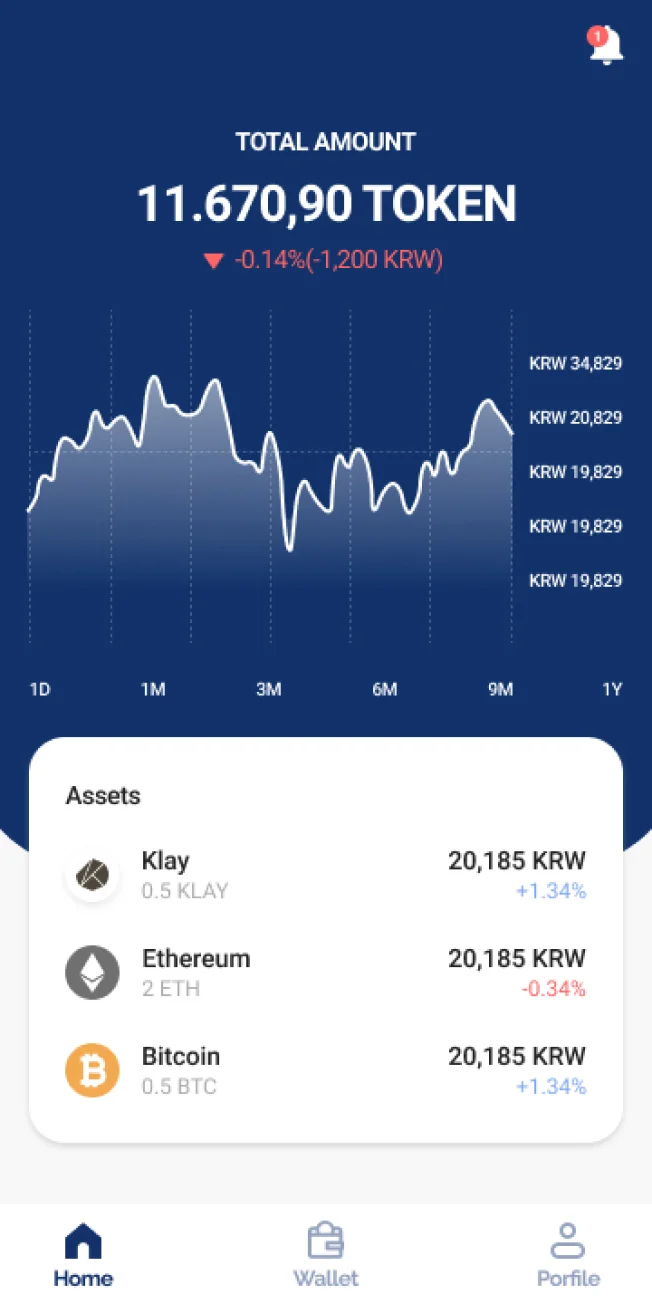Choose the 6M time range
The height and width of the screenshot is (1306, 652).
(x=385, y=690)
